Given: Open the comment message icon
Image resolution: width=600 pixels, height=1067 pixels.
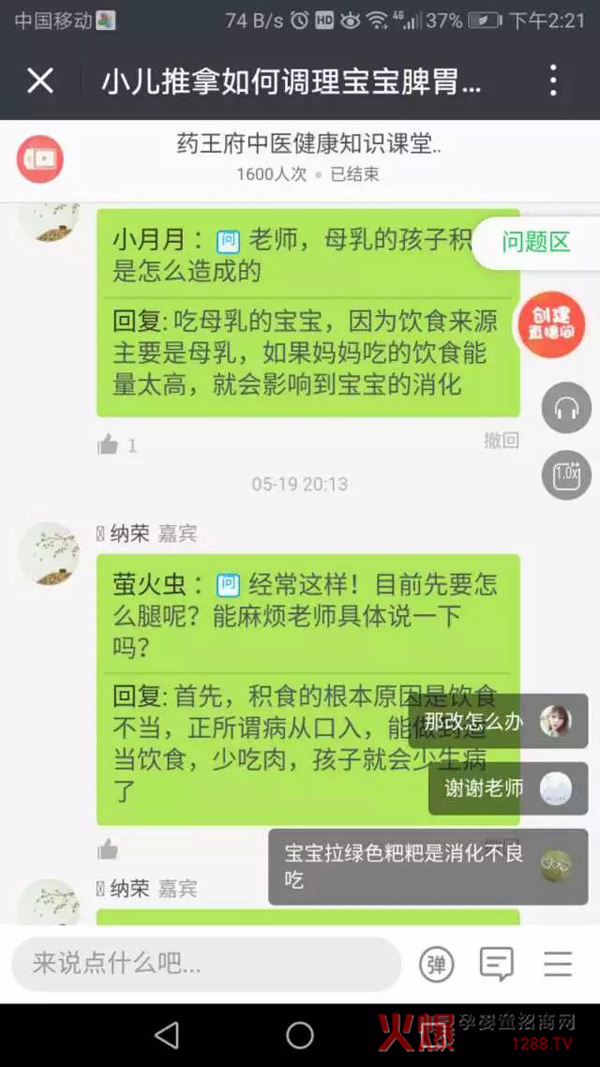Looking at the screenshot, I should click(x=497, y=964).
